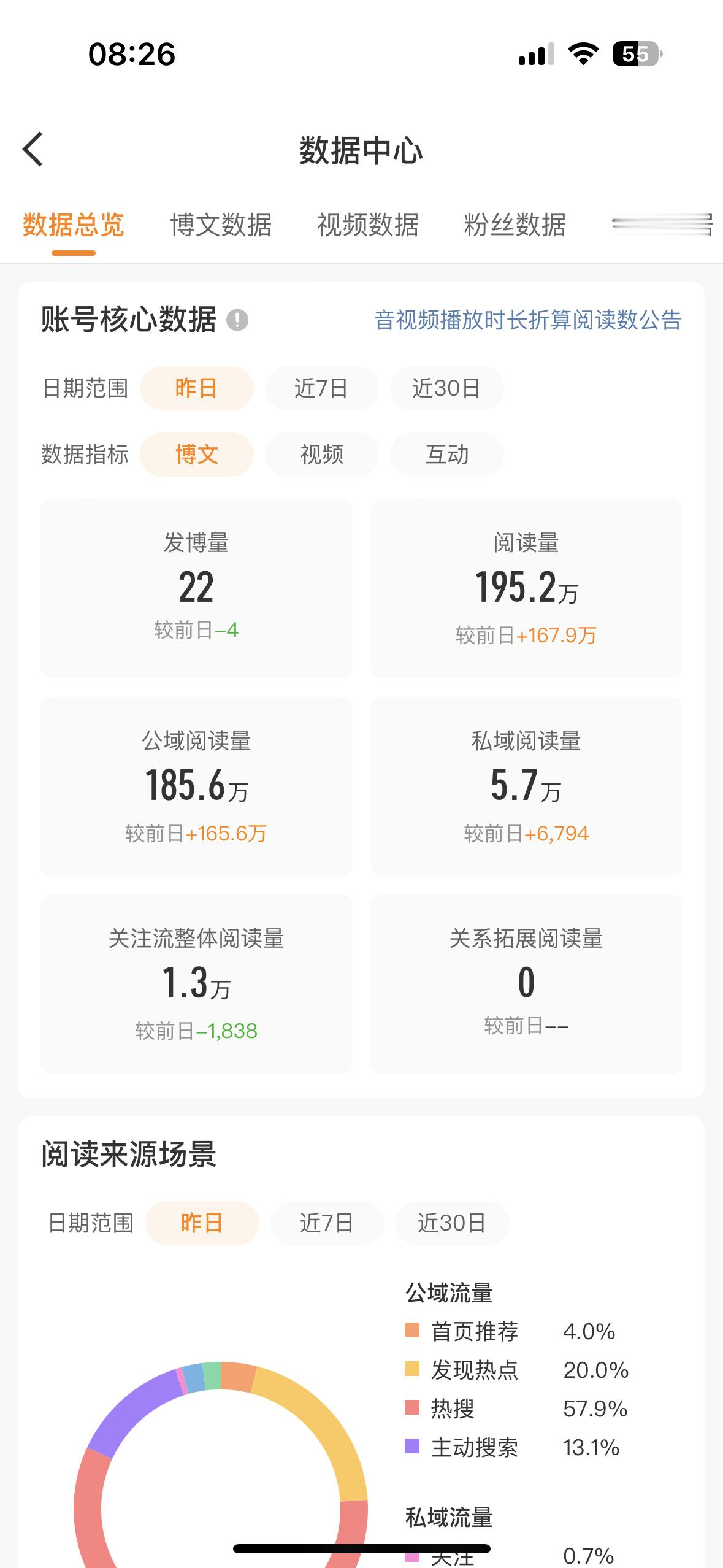Open the info tooltip beside 账号核心数据
This screenshot has height=1568, width=723.
point(238,318)
